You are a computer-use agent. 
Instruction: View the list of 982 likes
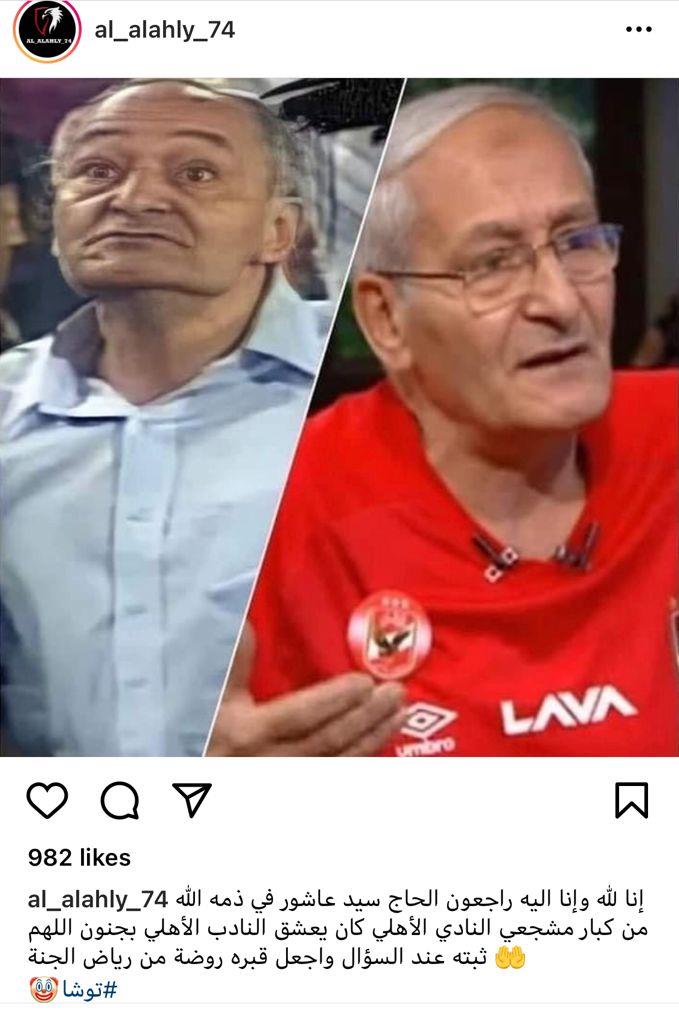[79, 858]
